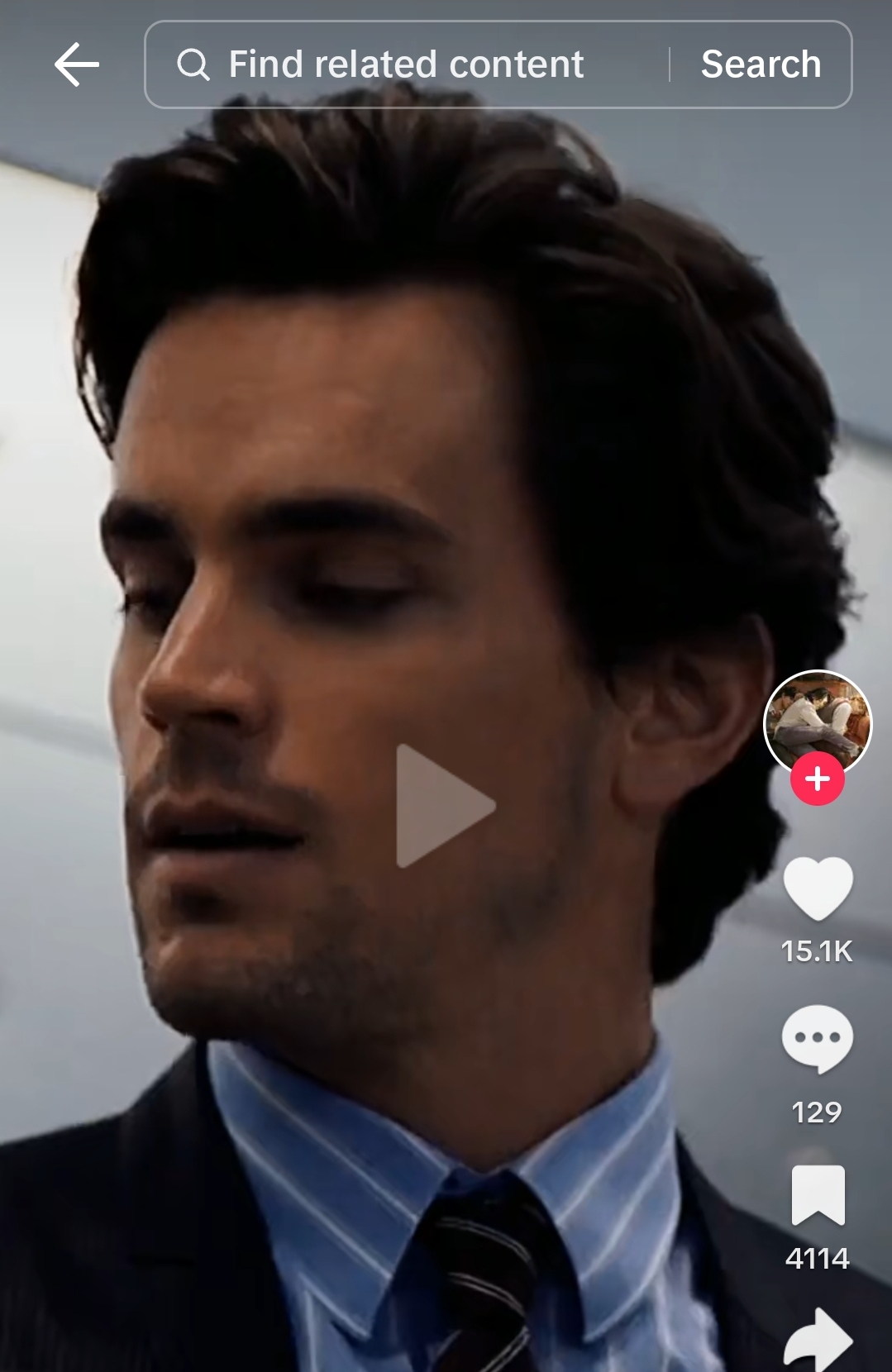Image resolution: width=892 pixels, height=1372 pixels.
Task: Click the magnifying glass search icon
Action: click(195, 63)
